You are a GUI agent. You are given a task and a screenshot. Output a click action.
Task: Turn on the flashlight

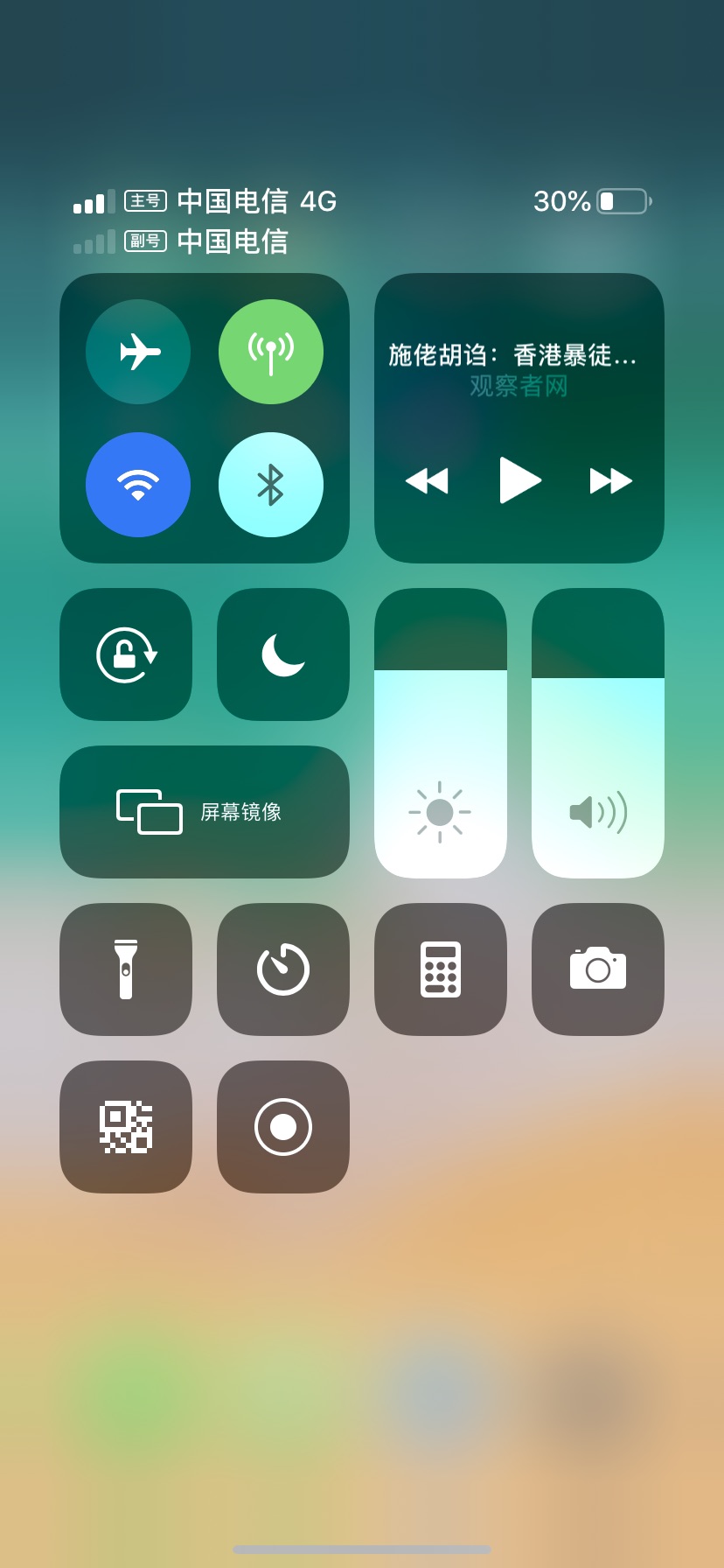(x=126, y=969)
